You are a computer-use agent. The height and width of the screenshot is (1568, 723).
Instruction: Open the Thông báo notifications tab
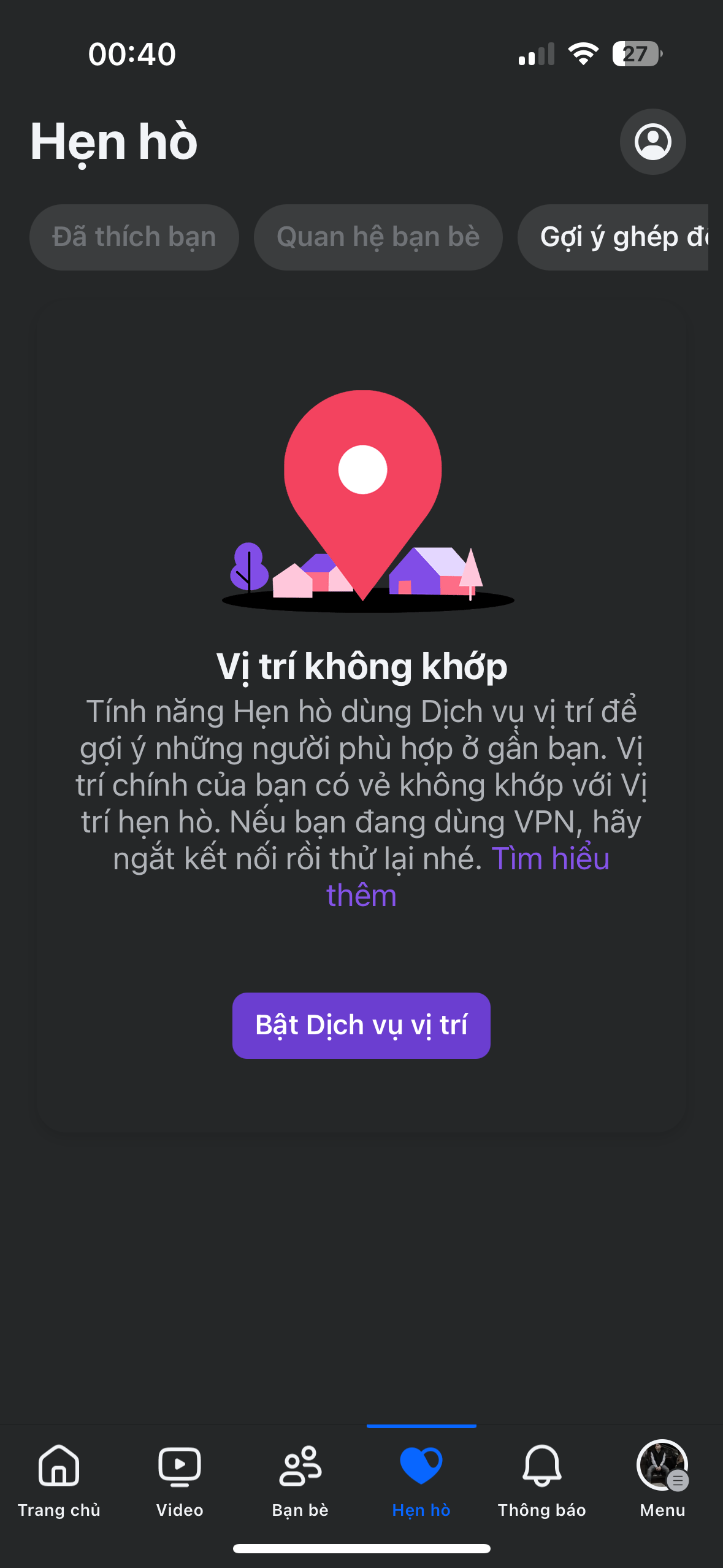click(541, 1480)
